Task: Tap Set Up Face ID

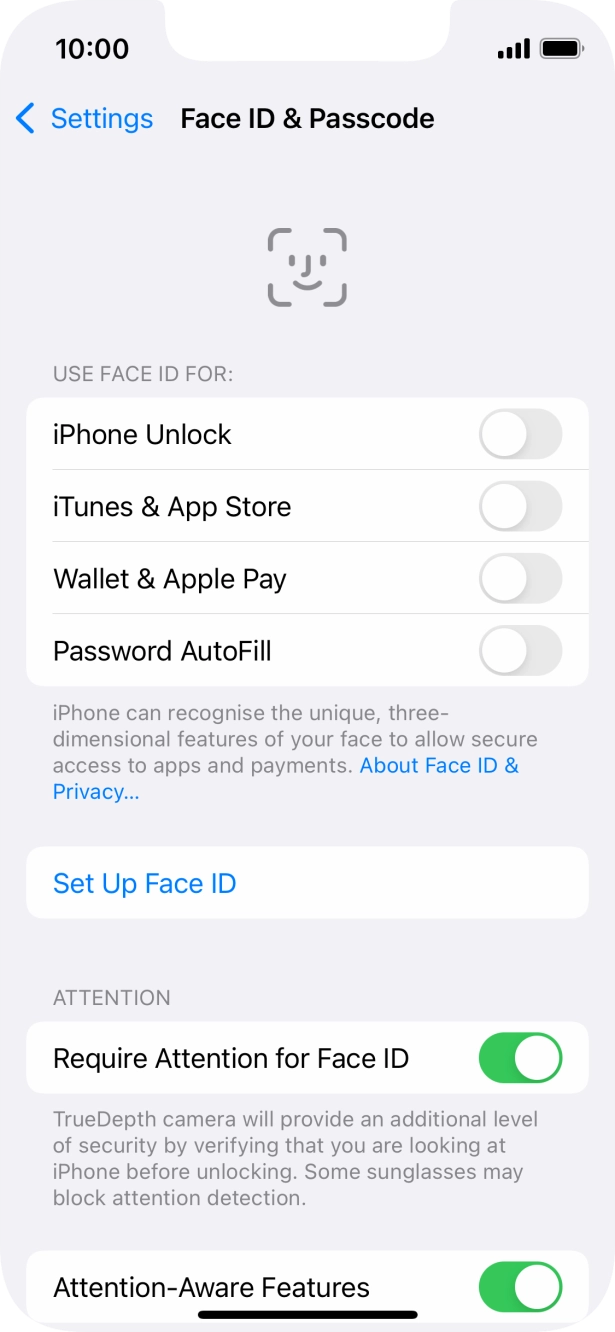Action: click(x=145, y=884)
